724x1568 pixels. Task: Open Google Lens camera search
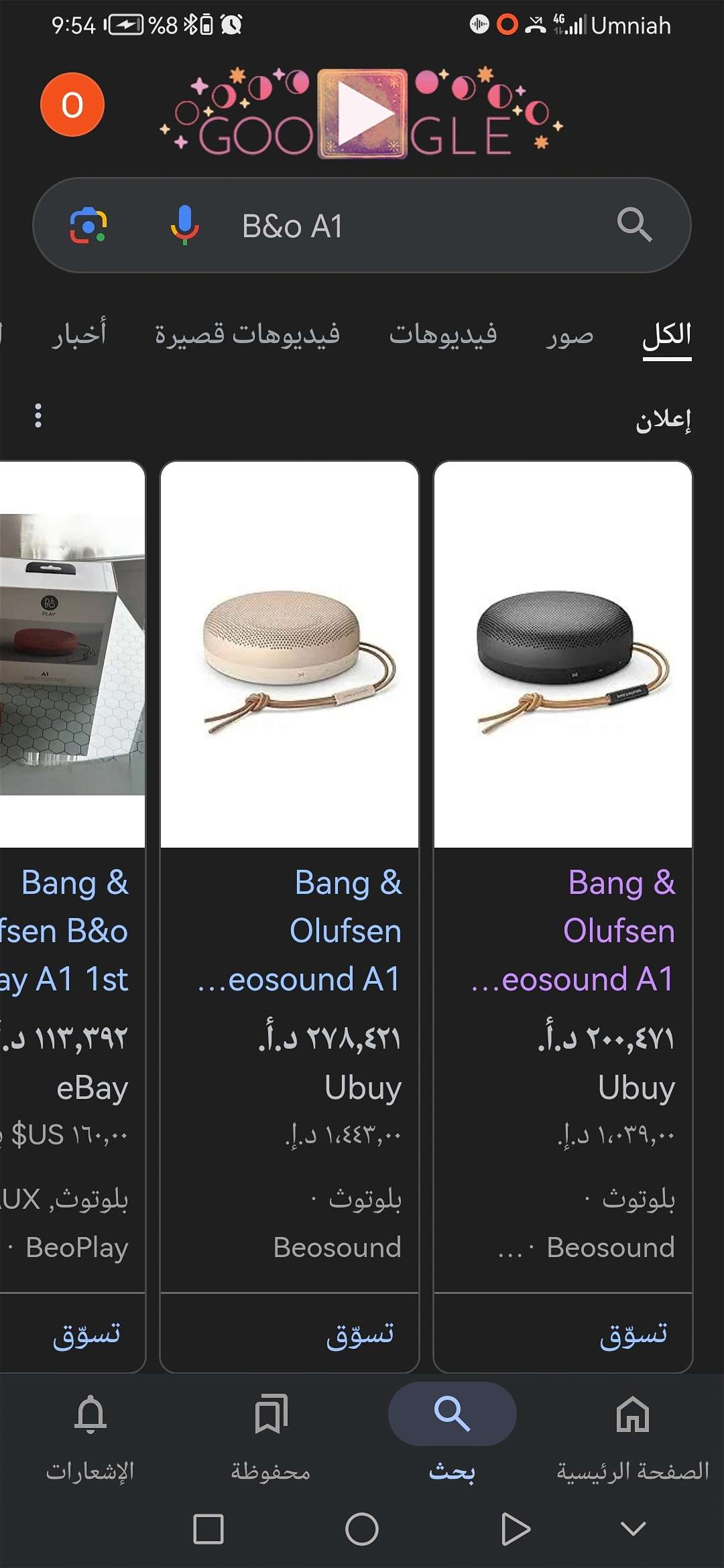click(88, 225)
